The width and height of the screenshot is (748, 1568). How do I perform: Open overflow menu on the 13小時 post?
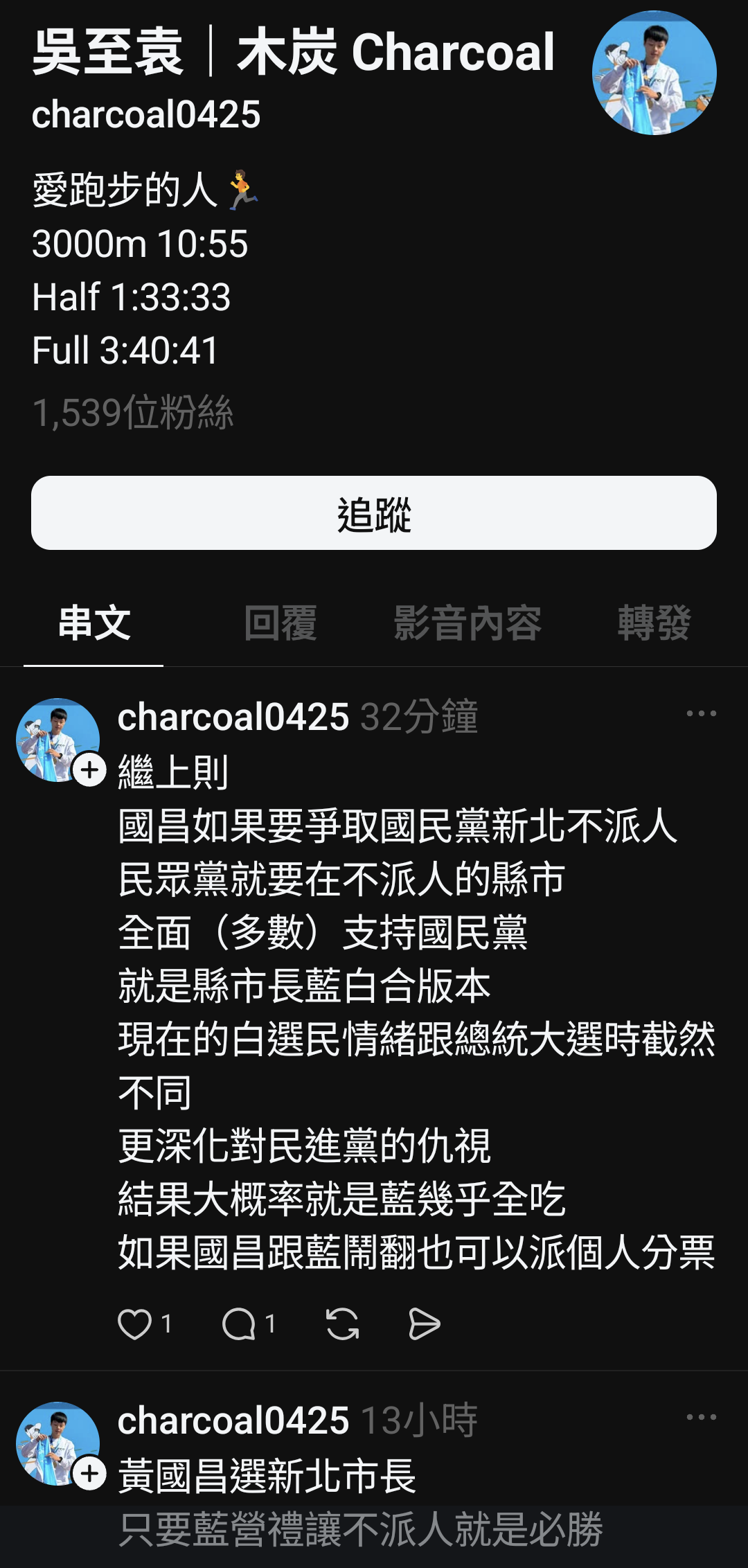coord(701,1417)
